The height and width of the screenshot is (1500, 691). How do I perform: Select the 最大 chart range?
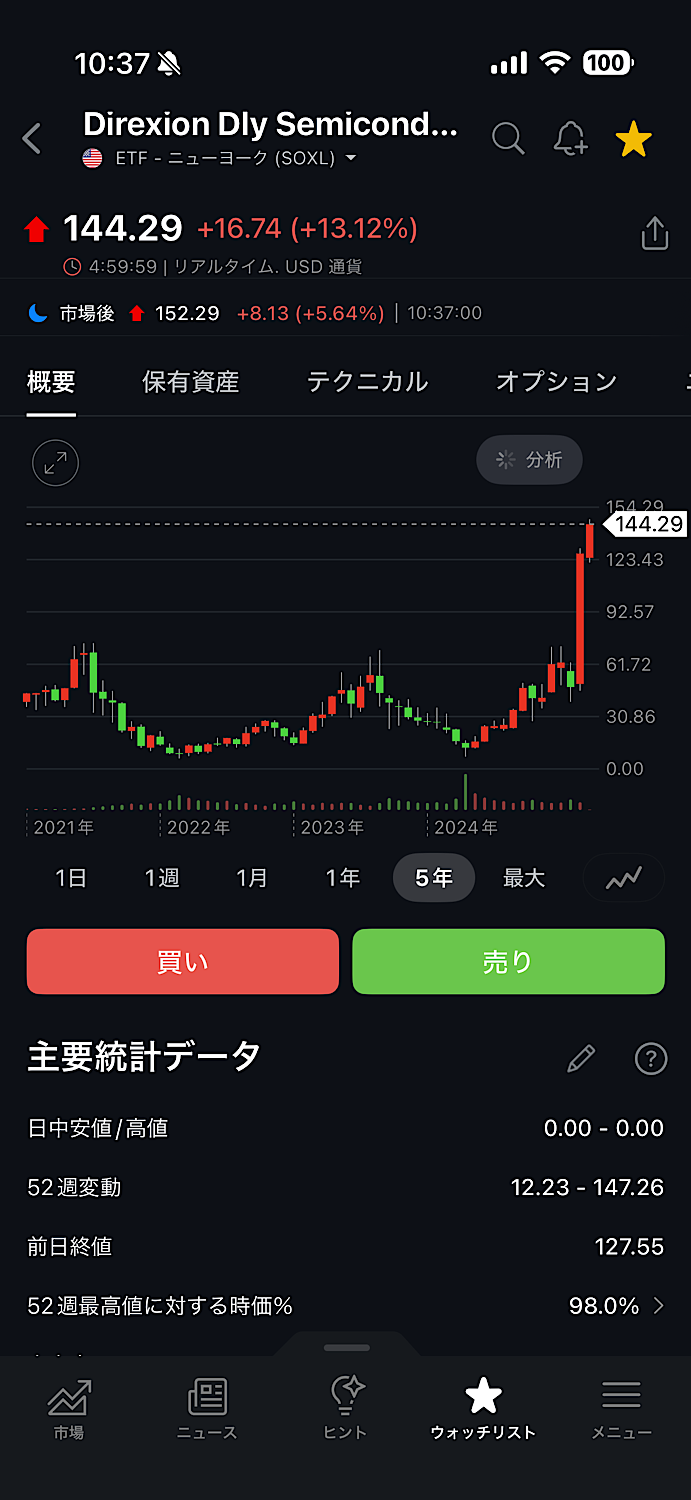click(524, 878)
